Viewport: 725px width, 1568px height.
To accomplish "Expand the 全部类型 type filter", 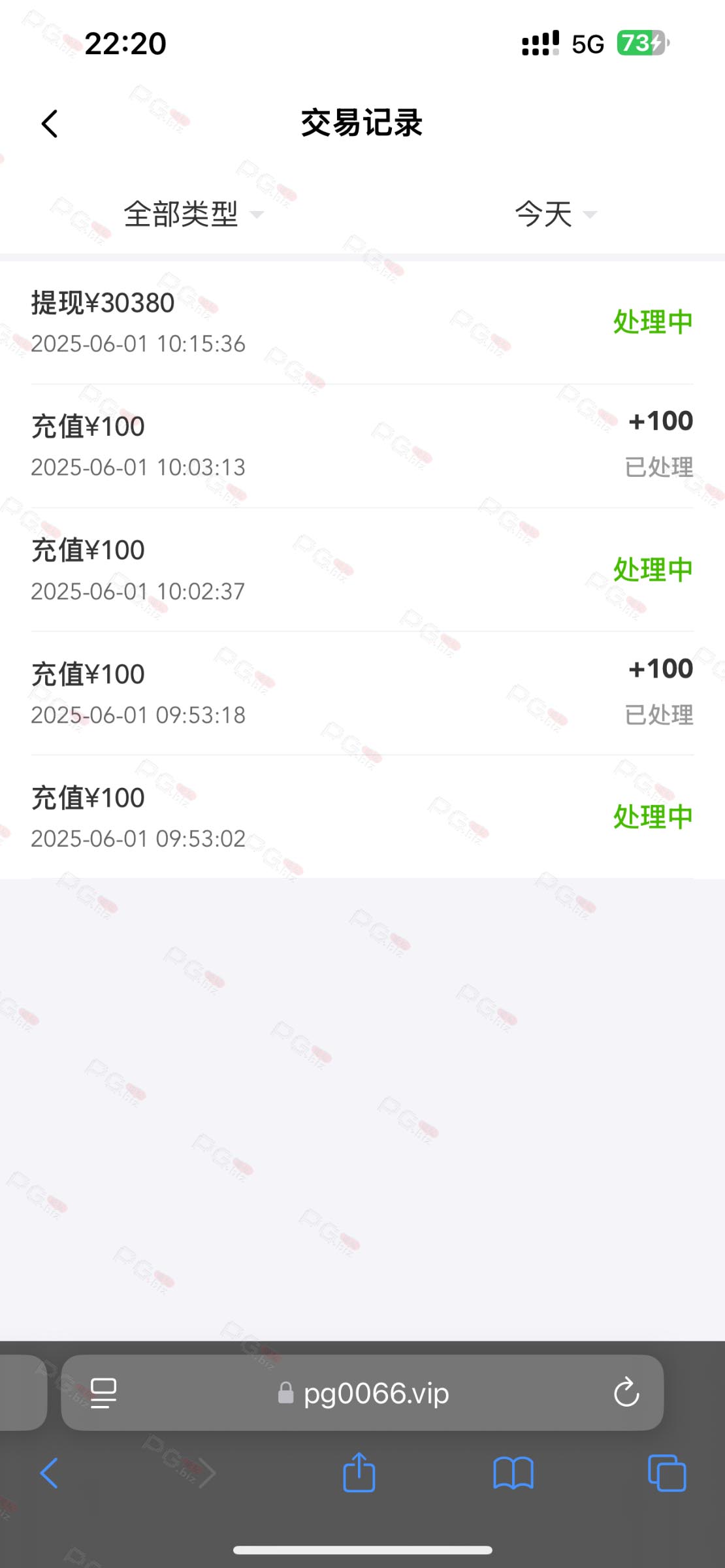I will [x=193, y=214].
